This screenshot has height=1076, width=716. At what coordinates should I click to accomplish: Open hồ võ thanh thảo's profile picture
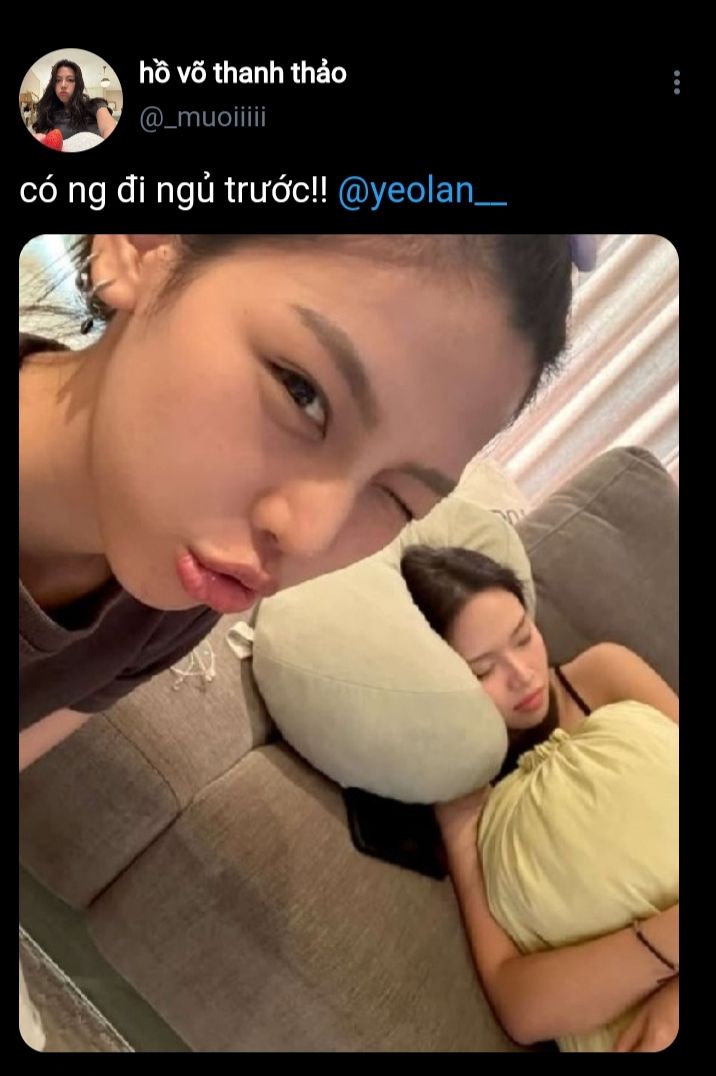[70, 100]
